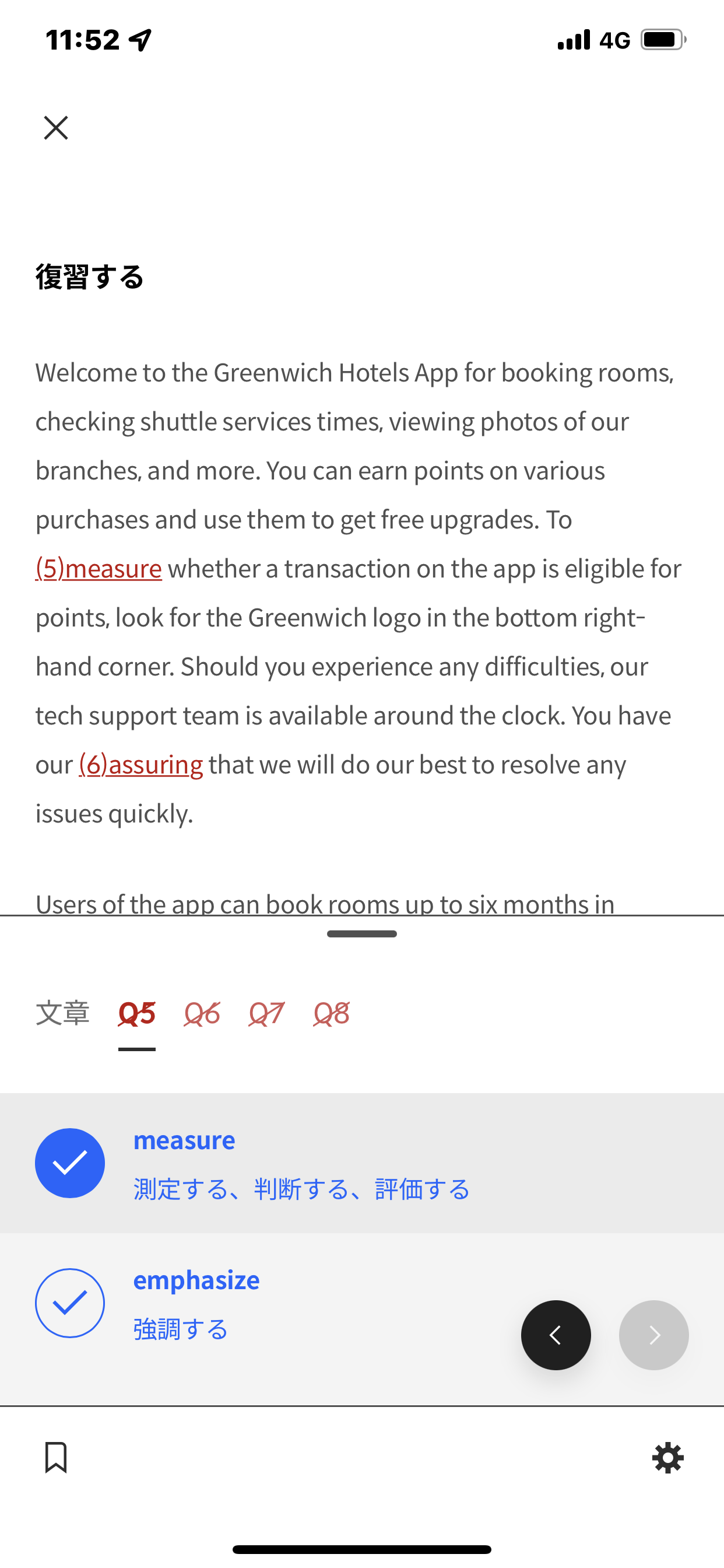Go back with the black arrow button
724x1568 pixels.
pos(556,1335)
